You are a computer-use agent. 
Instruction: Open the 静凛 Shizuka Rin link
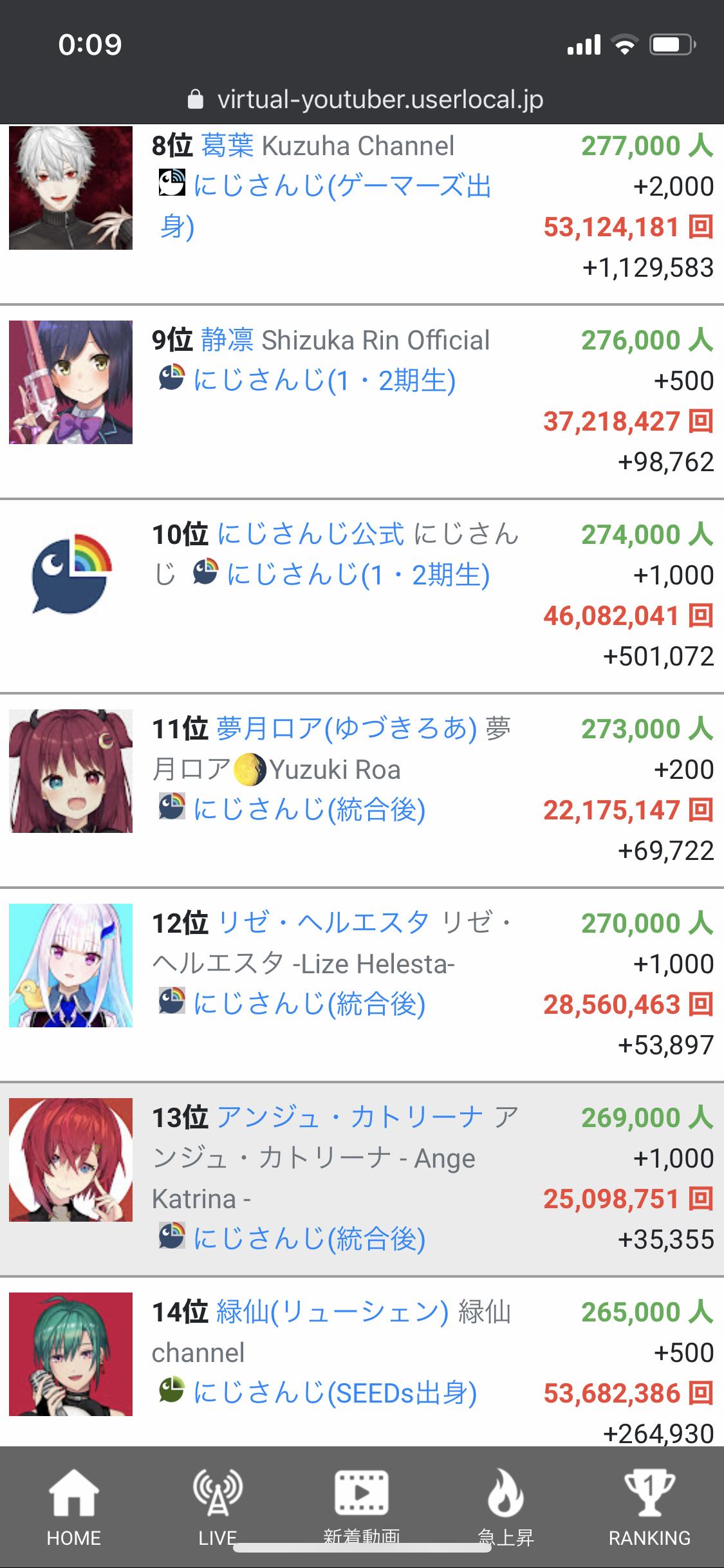[x=227, y=341]
